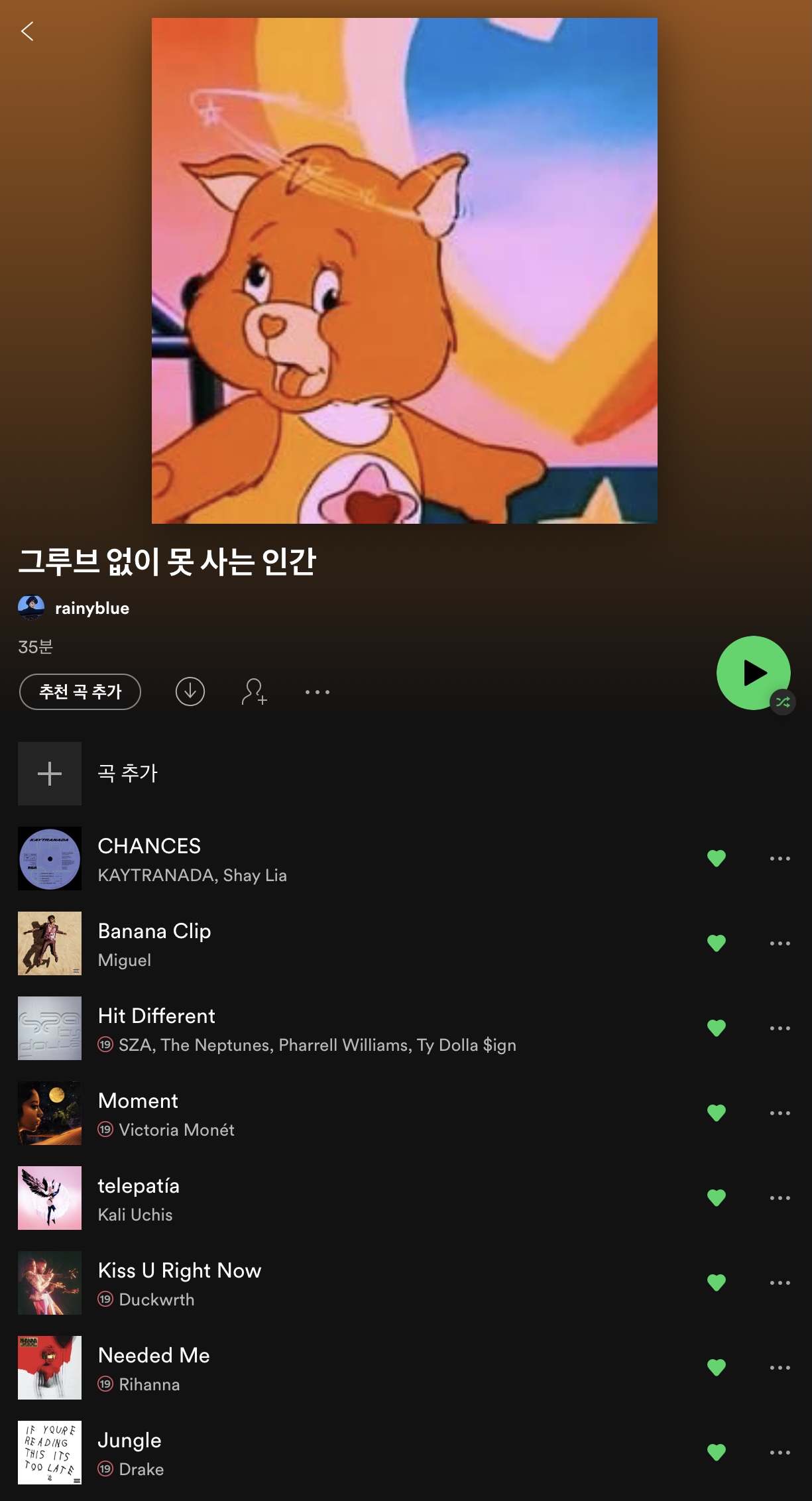Screen dimensions: 812x1501
Task: Play the playlist with the green button
Action: [752, 673]
